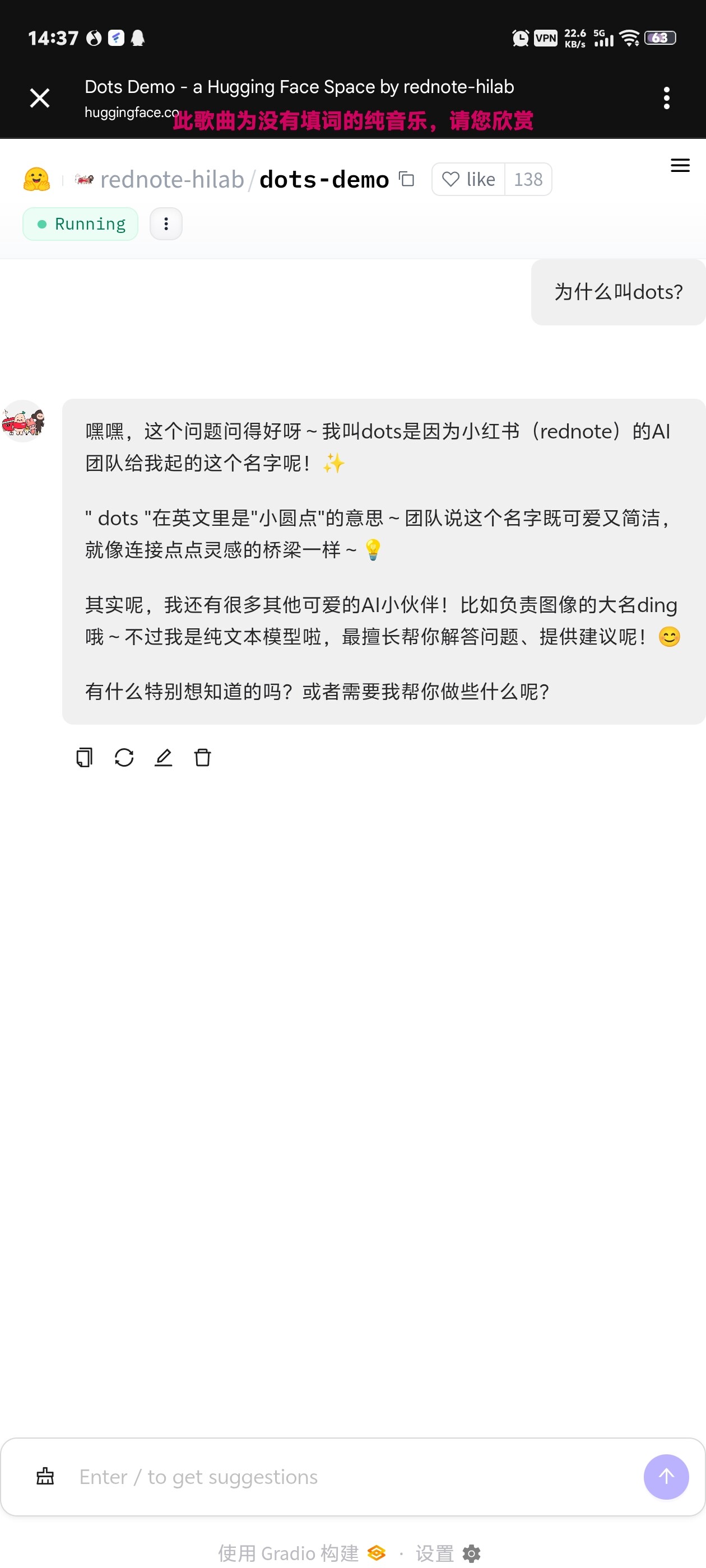Focus the message input field
The image size is (706, 1568).
(354, 1477)
